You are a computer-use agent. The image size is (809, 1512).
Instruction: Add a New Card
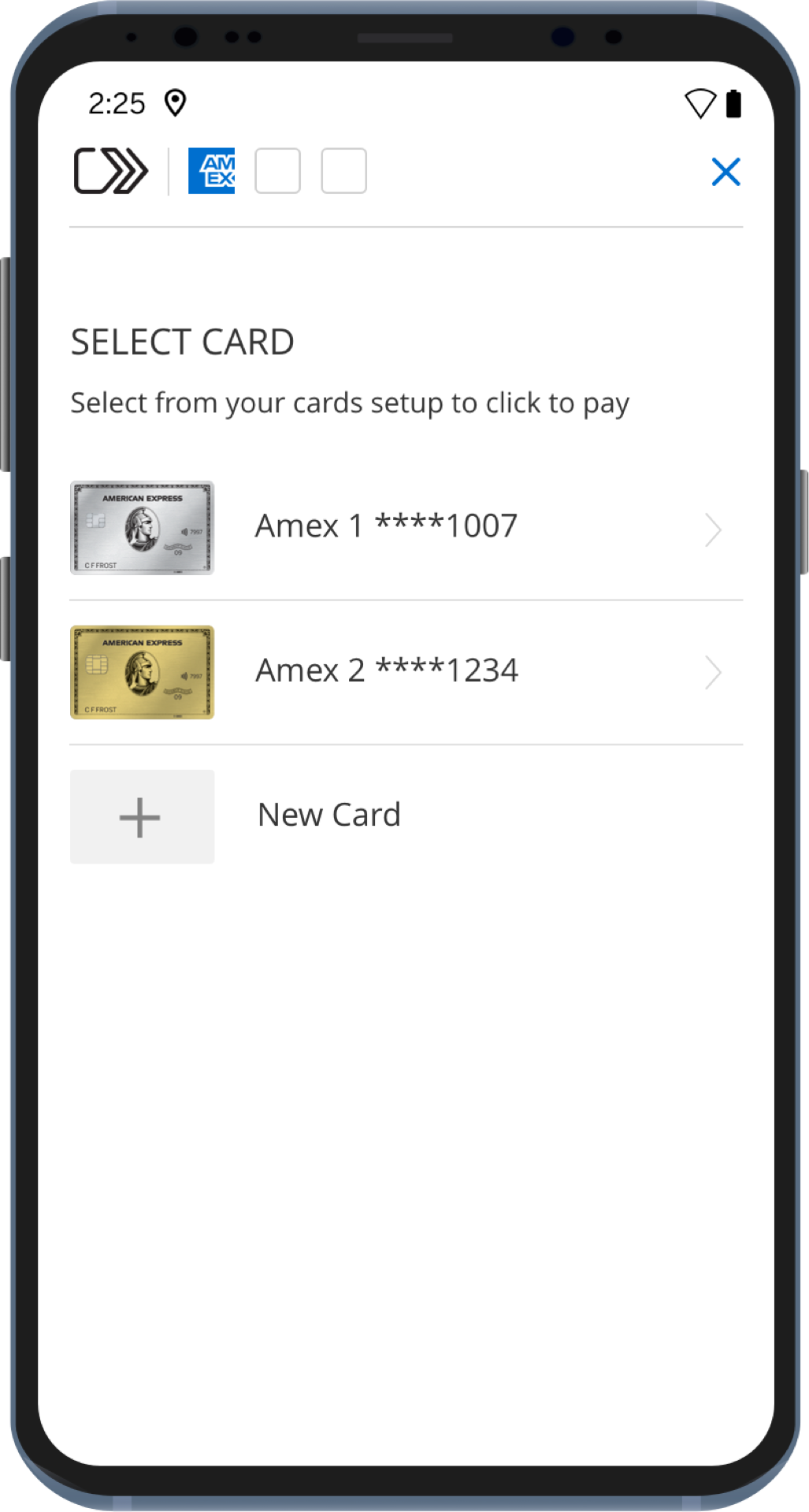328,815
